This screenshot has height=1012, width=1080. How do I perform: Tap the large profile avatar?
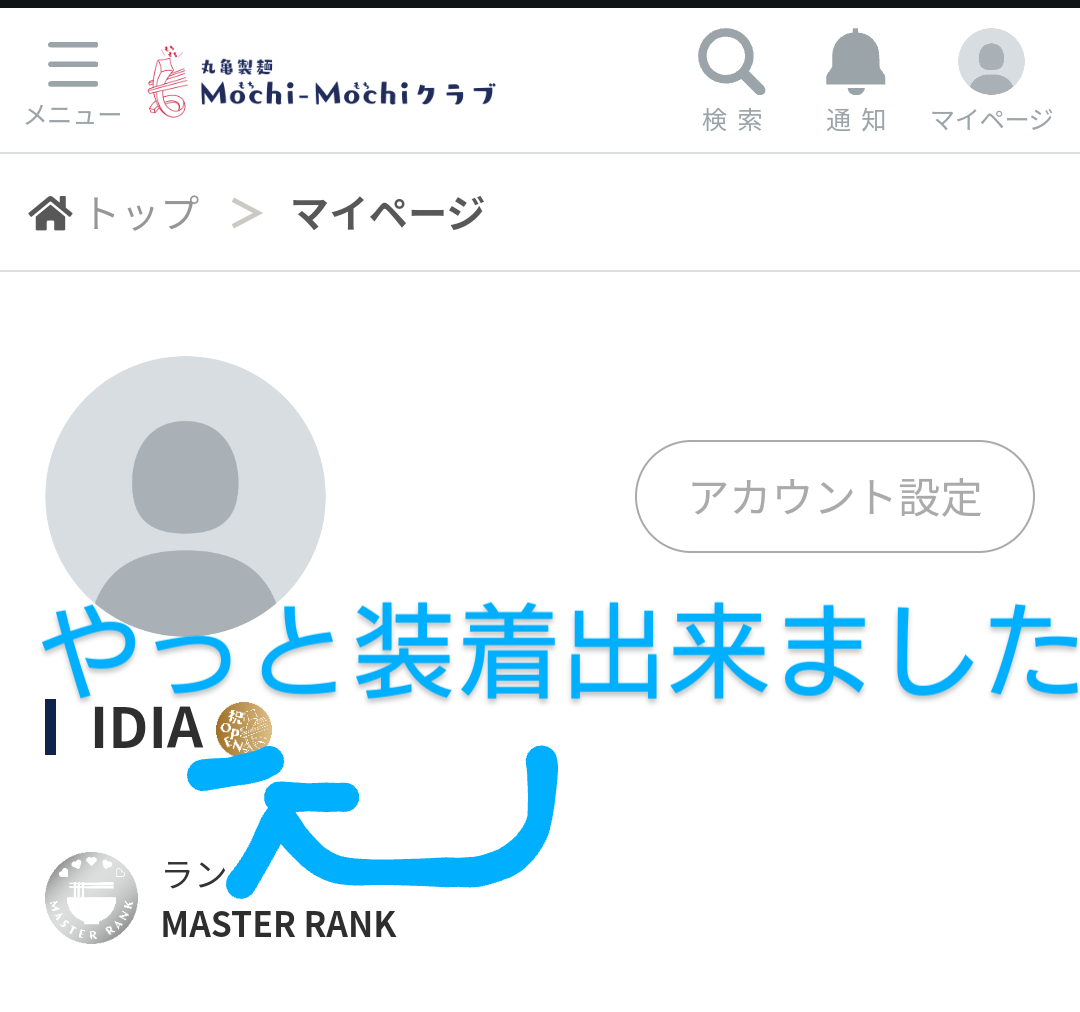pyautogui.click(x=186, y=495)
